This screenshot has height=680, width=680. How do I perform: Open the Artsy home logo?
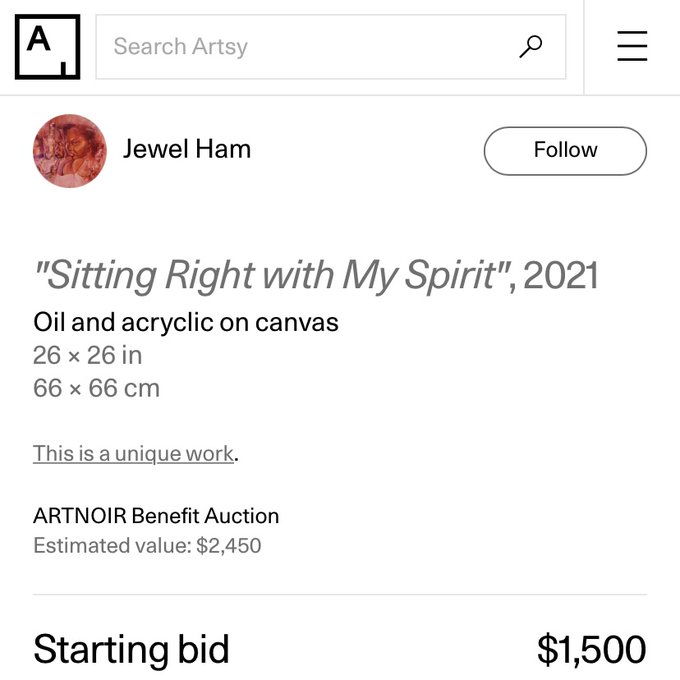[x=47, y=47]
